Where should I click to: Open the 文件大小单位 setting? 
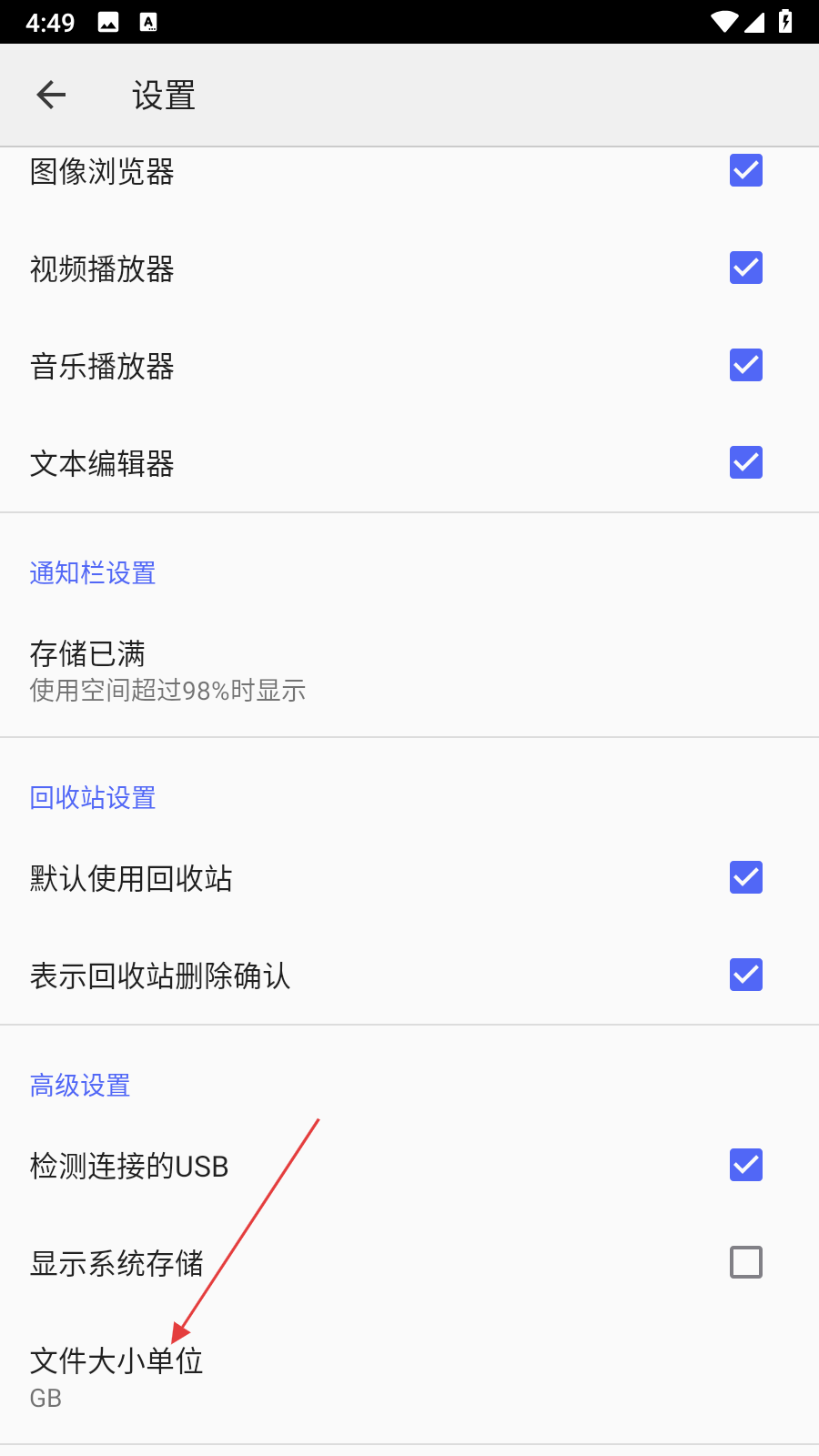click(116, 1377)
